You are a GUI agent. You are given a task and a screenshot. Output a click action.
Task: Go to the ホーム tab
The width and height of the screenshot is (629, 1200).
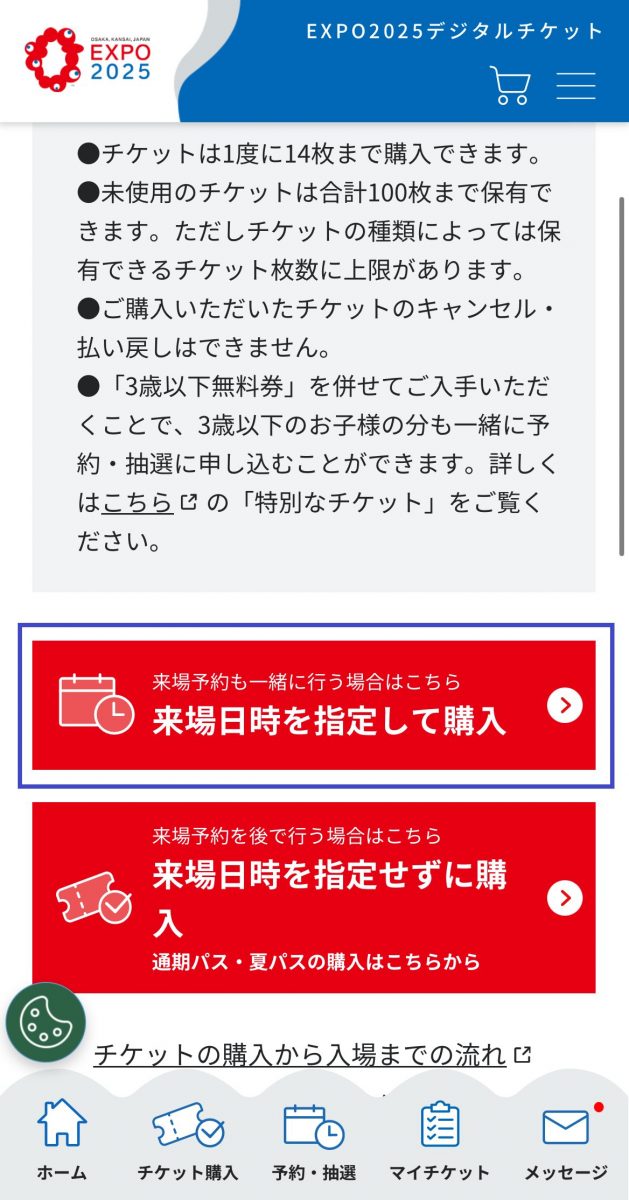tap(62, 1140)
